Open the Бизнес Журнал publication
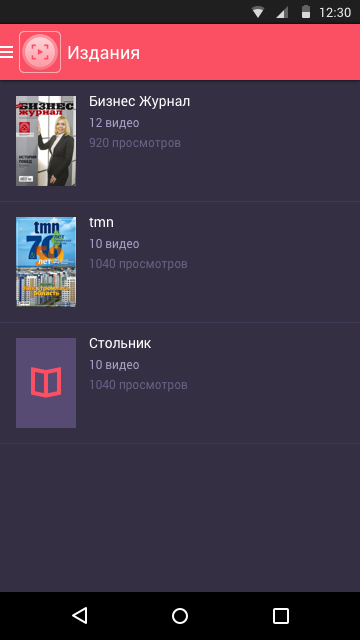Viewport: 360px width, 640px height. 180,141
